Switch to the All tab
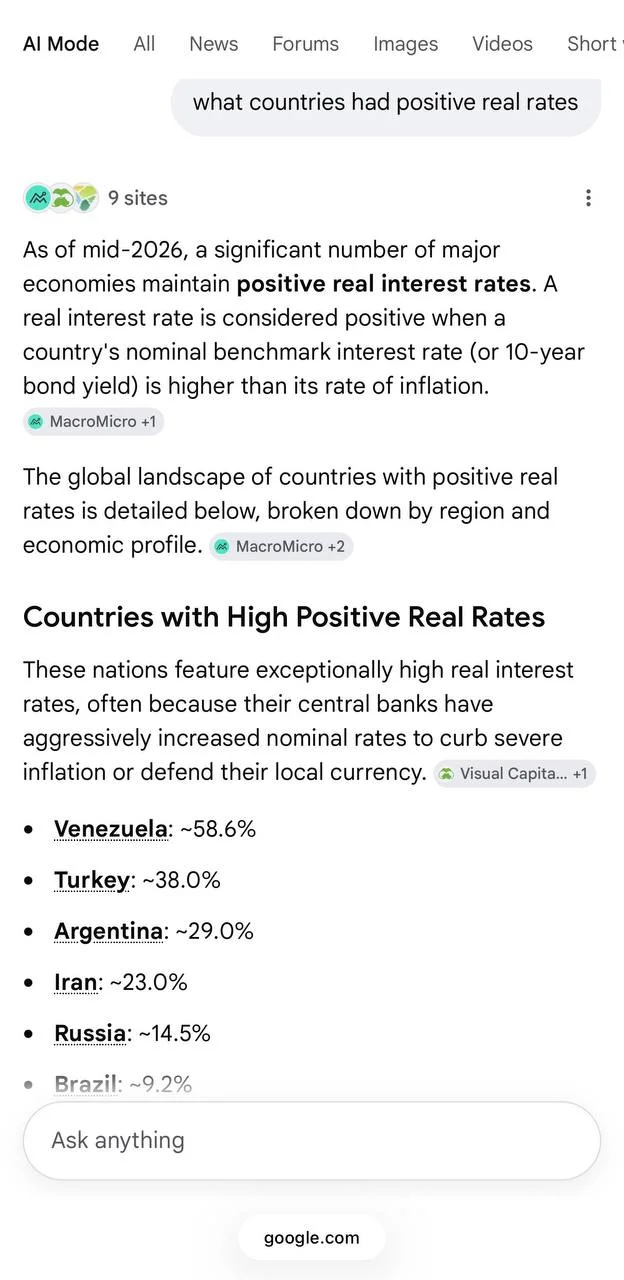The width and height of the screenshot is (624, 1280). tap(144, 44)
